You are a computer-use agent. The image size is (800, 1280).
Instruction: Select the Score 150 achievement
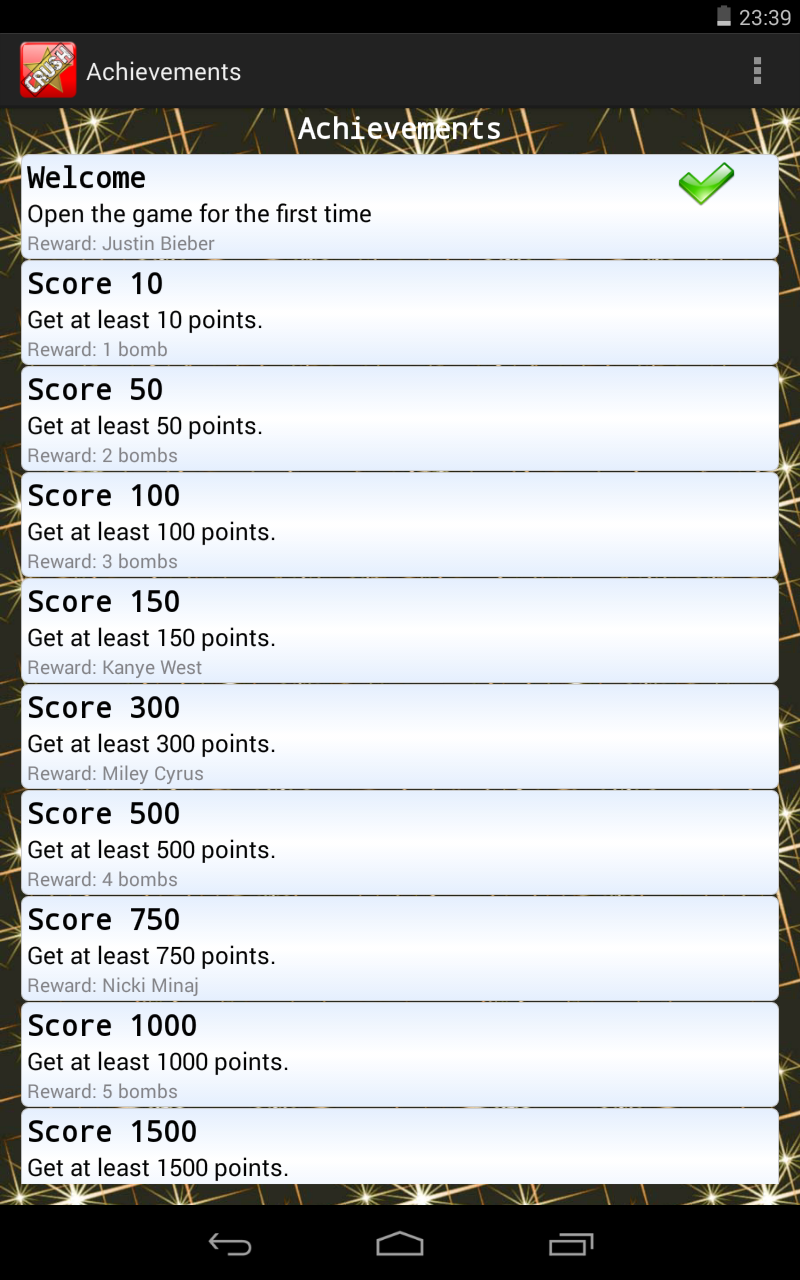tap(400, 631)
